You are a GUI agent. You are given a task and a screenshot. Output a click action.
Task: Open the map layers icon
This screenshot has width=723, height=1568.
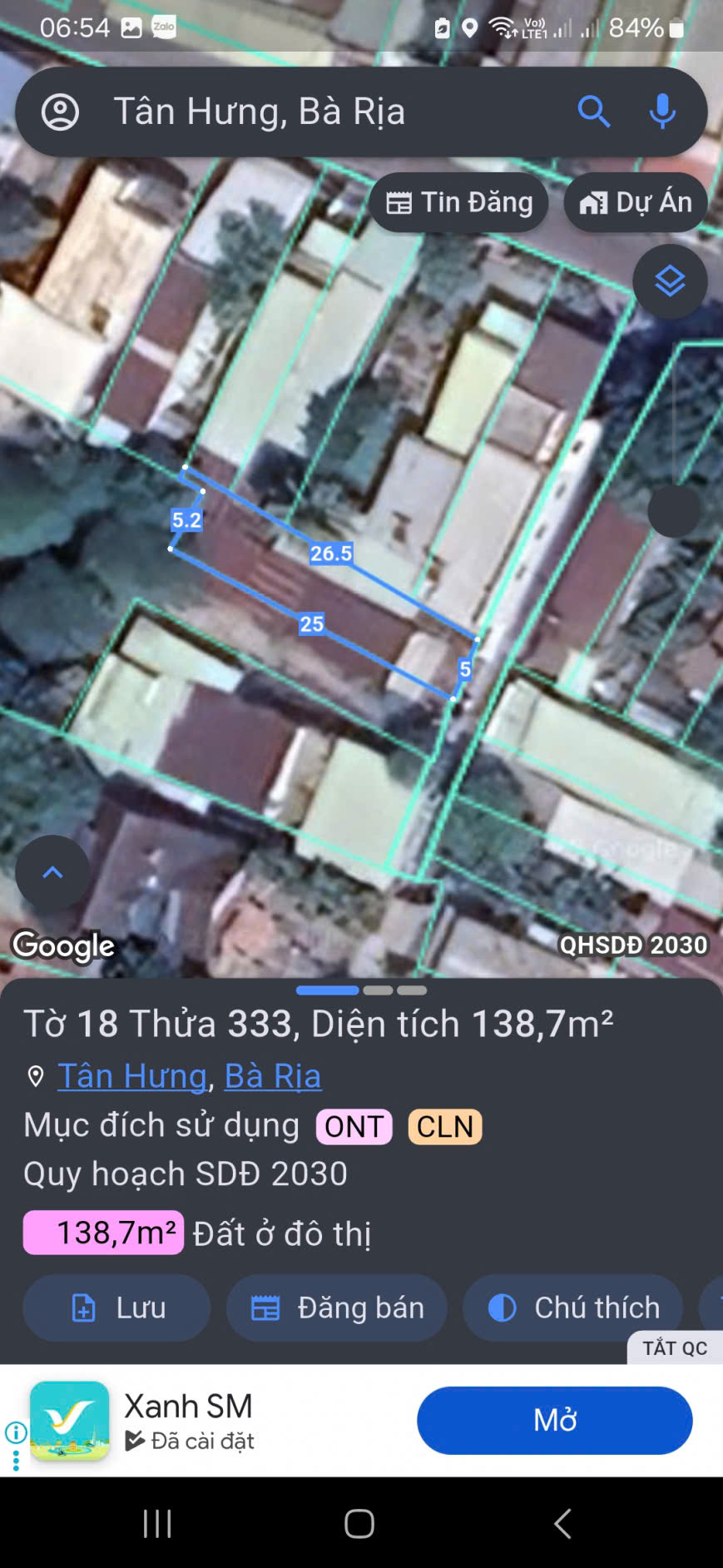click(x=670, y=282)
